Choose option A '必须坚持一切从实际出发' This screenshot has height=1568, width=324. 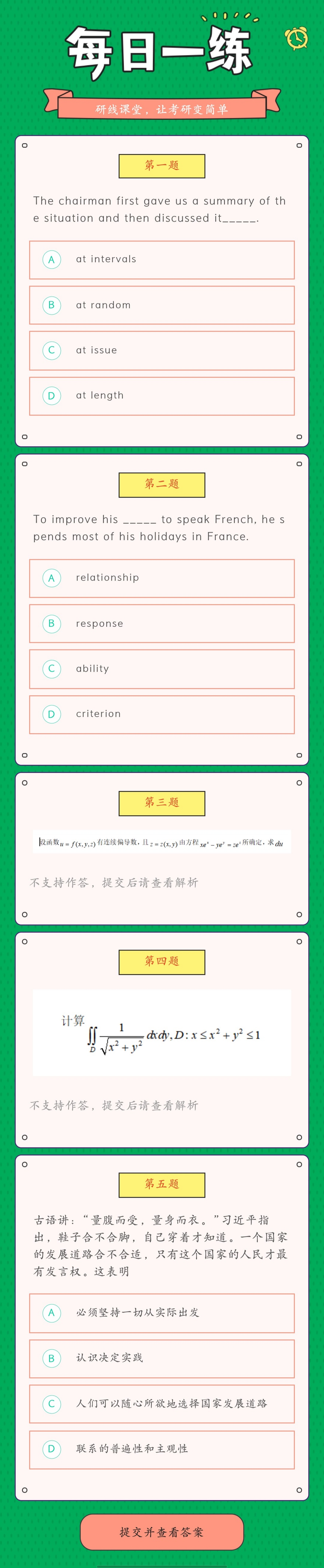click(x=161, y=1313)
